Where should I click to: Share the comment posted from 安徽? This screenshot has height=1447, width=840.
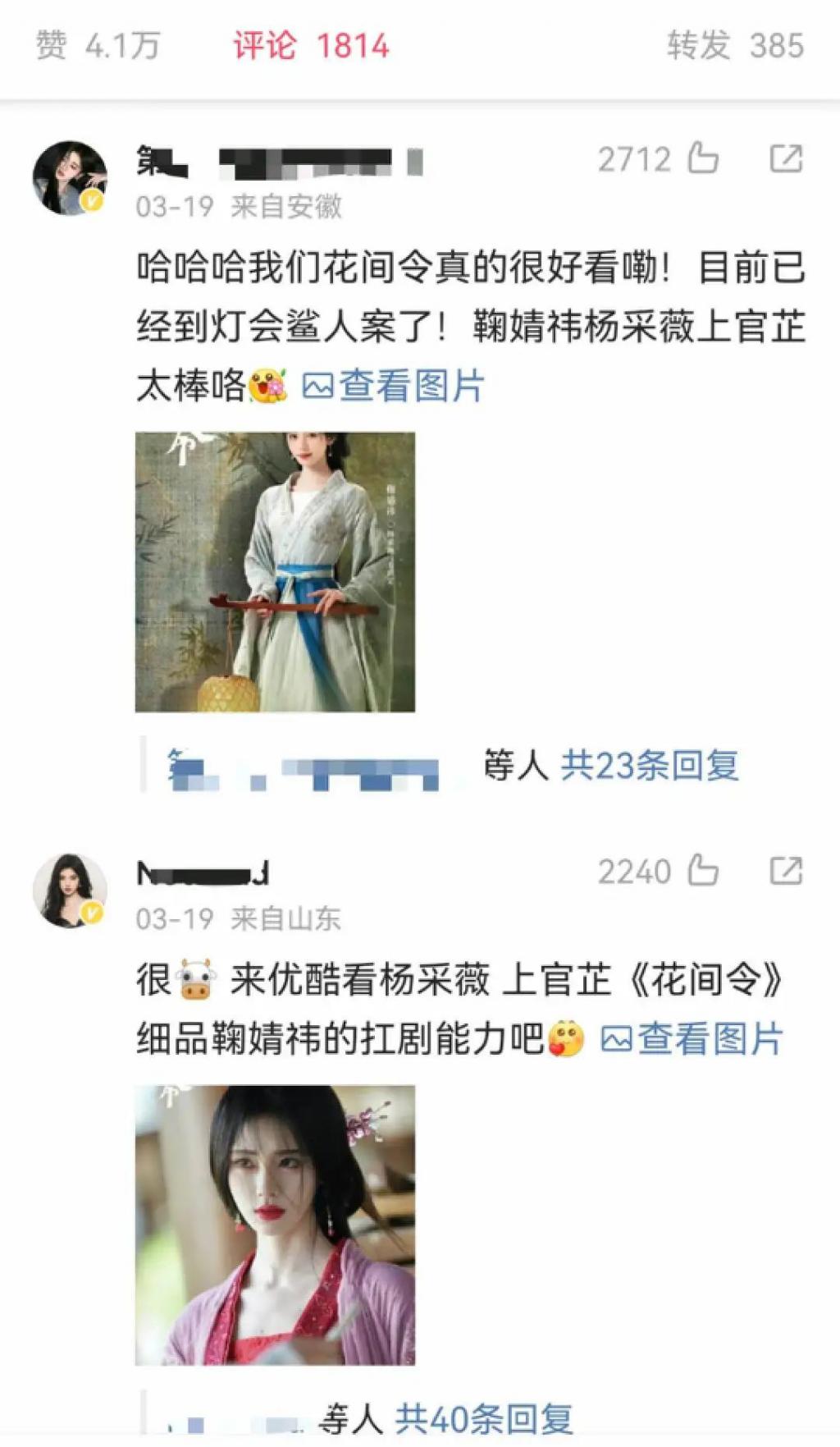(x=786, y=158)
